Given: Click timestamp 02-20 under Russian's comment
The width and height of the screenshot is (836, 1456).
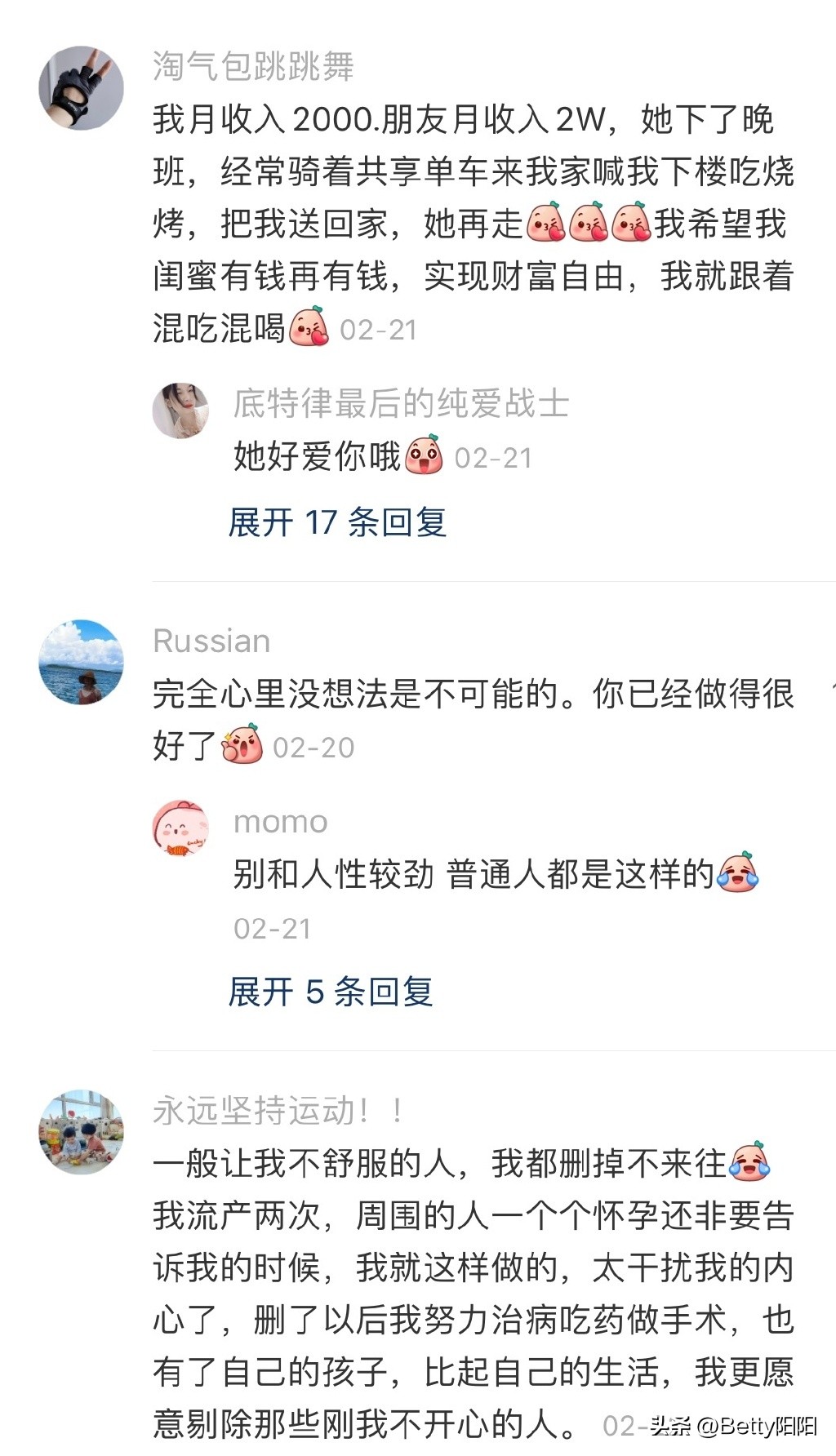Looking at the screenshot, I should [312, 745].
